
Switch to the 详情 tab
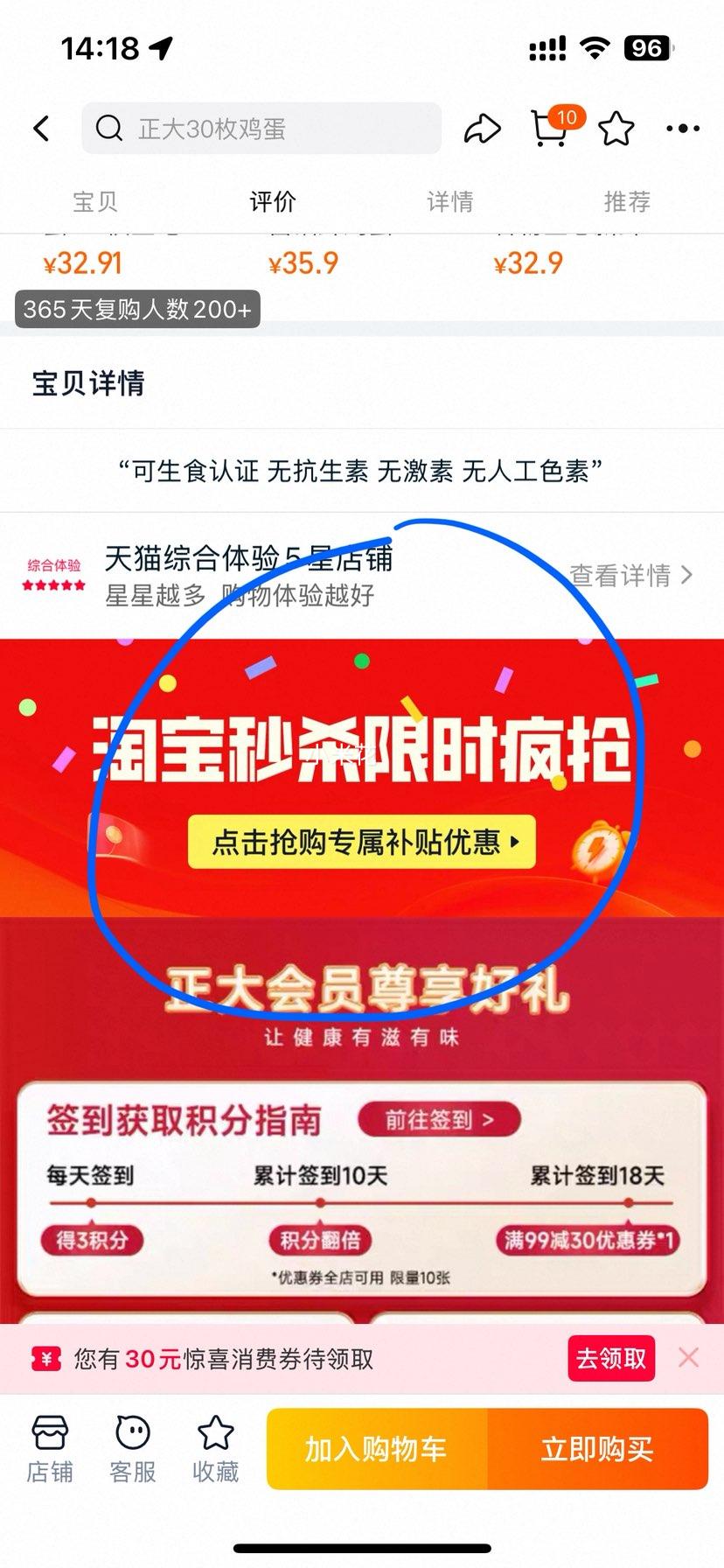click(450, 202)
